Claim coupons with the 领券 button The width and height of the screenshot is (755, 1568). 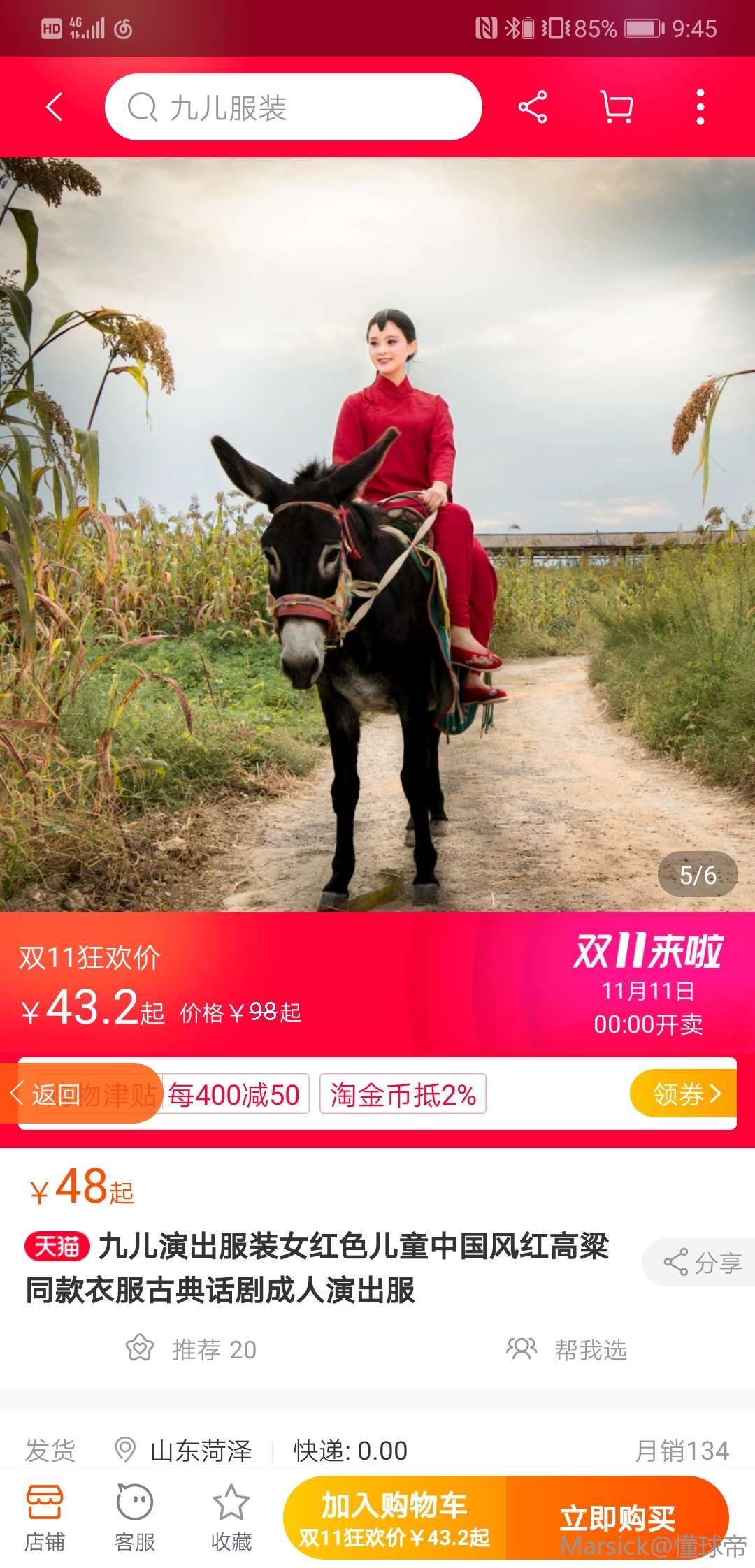[685, 1094]
